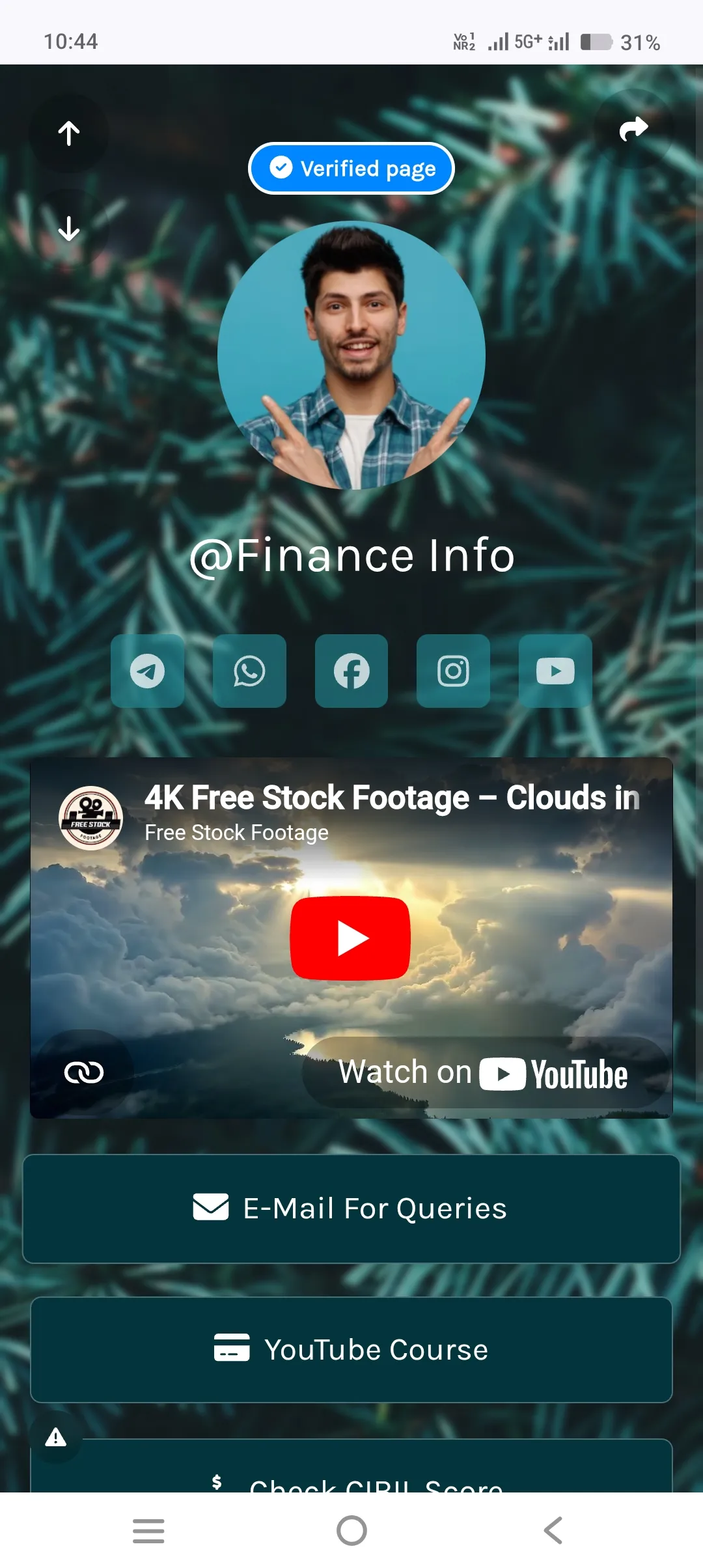Tap the up arrow button
Screen dimensions: 703x1568
tap(69, 133)
